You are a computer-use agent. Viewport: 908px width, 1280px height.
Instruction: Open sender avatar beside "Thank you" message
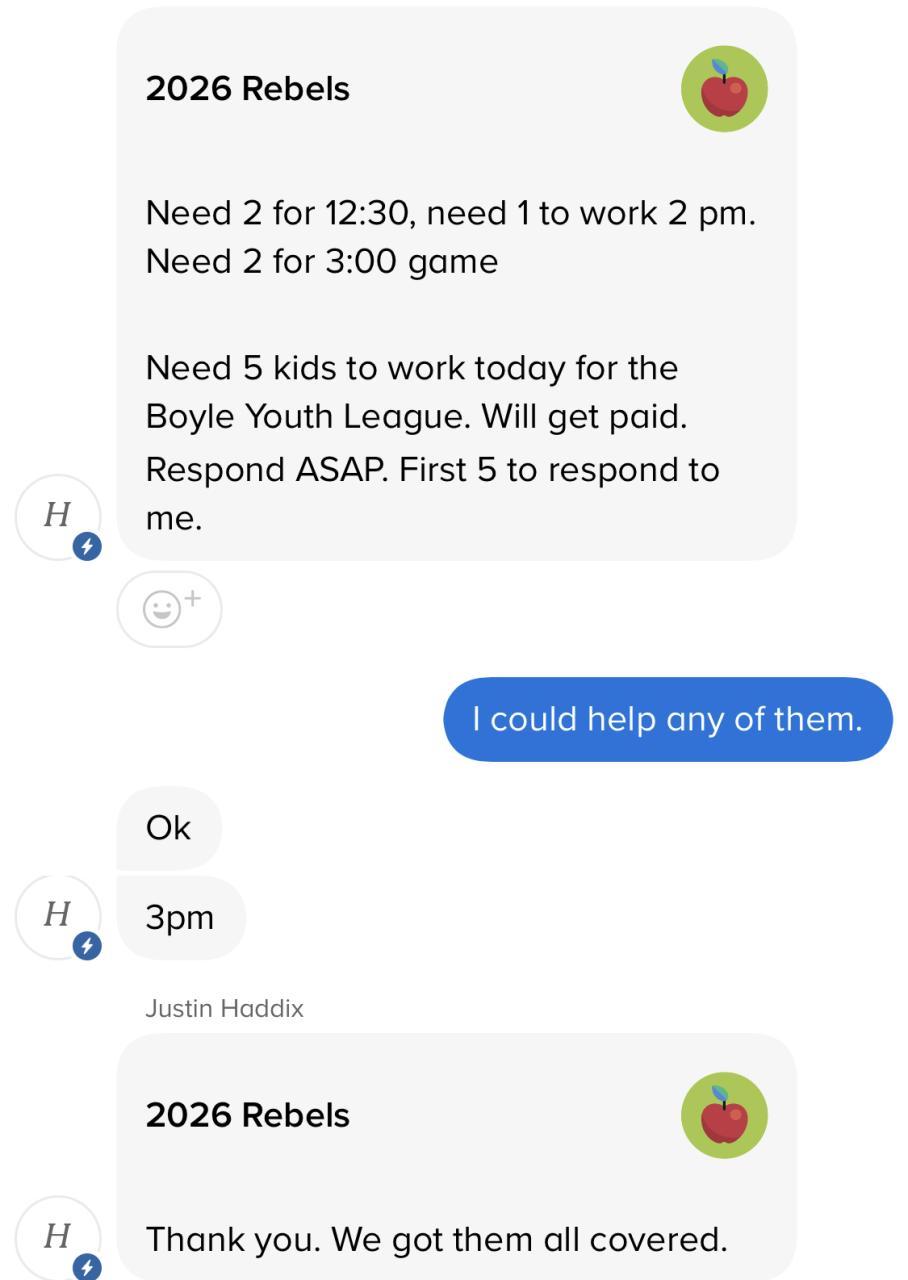58,1238
